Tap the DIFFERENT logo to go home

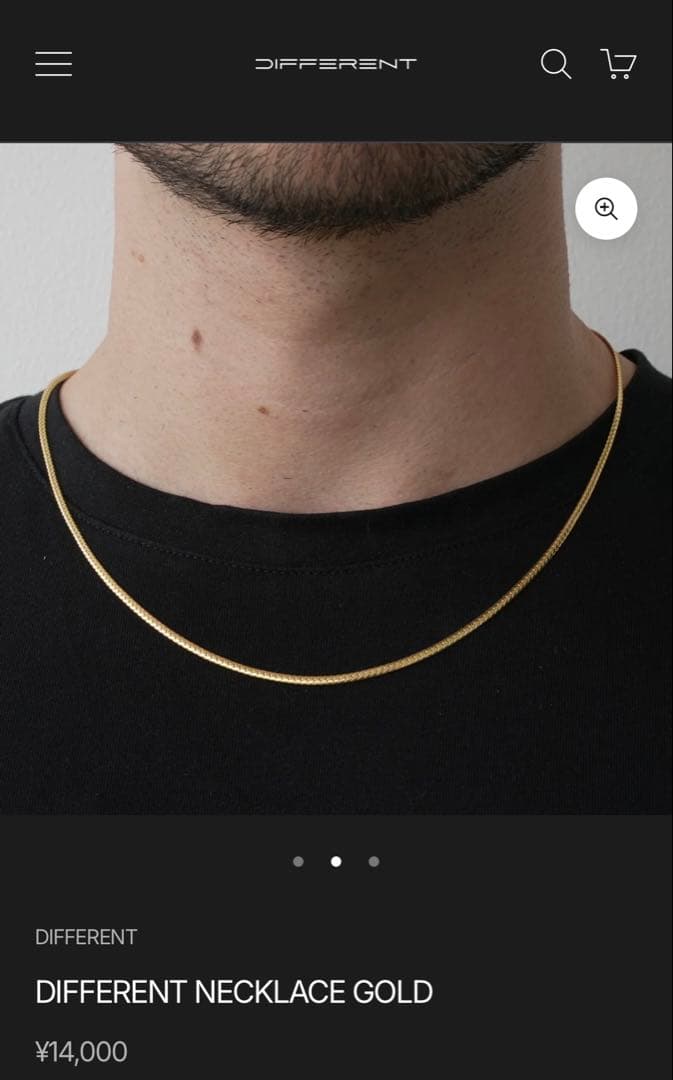[335, 64]
